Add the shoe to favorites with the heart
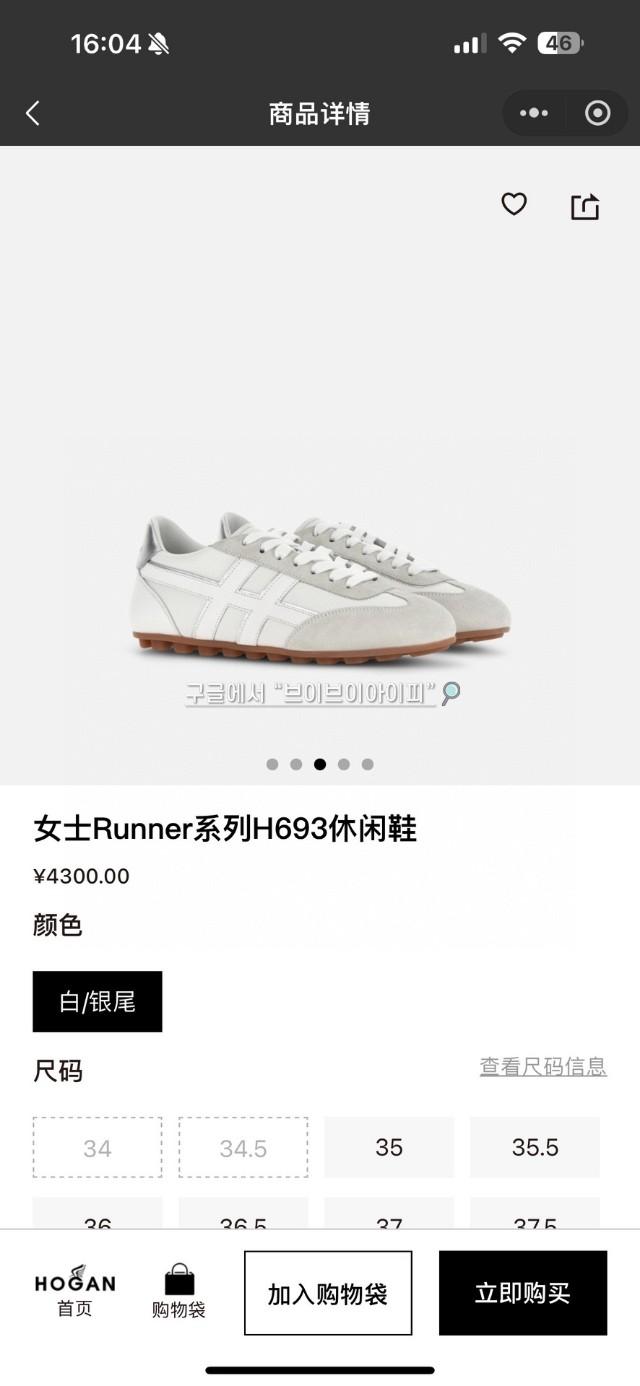 pos(514,204)
